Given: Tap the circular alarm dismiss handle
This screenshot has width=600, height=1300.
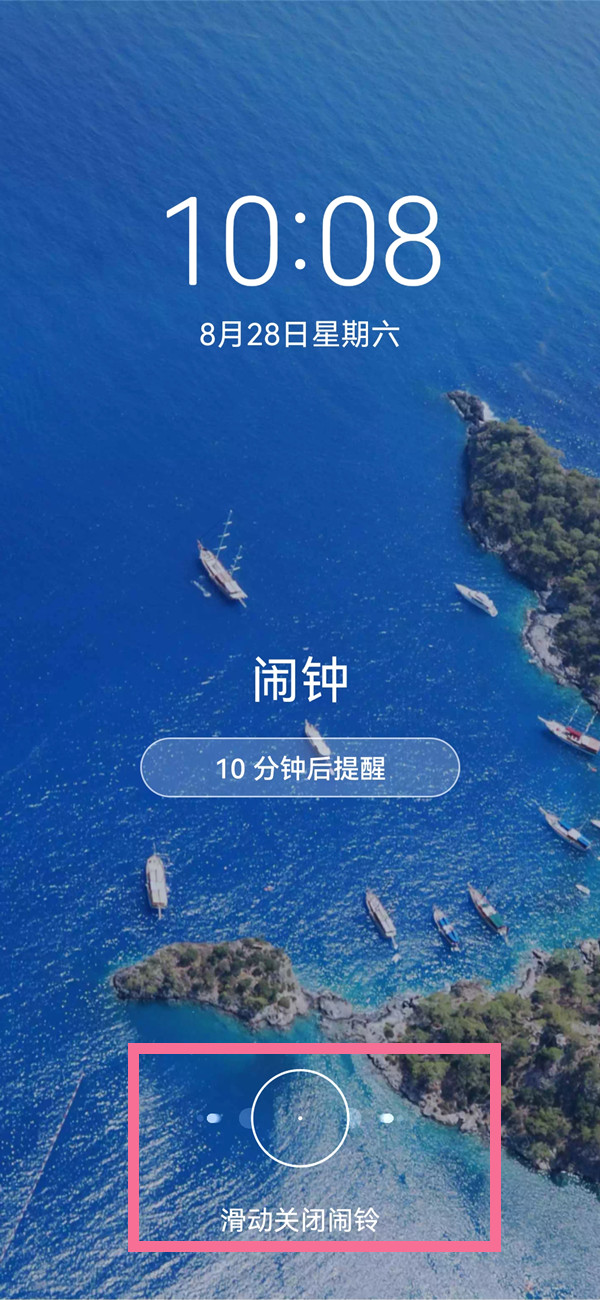Looking at the screenshot, I should click(x=300, y=1117).
